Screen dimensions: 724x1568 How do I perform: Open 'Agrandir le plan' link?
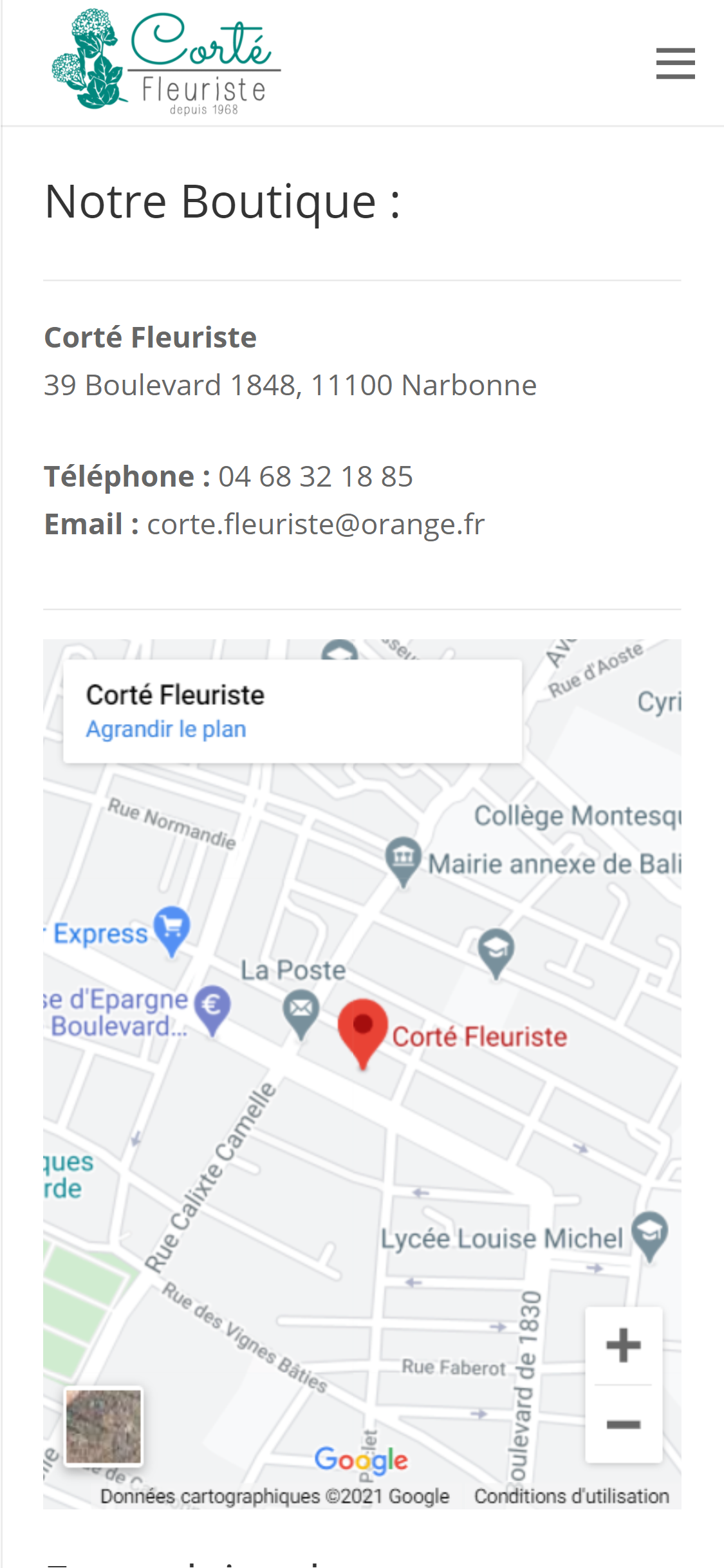coord(166,729)
